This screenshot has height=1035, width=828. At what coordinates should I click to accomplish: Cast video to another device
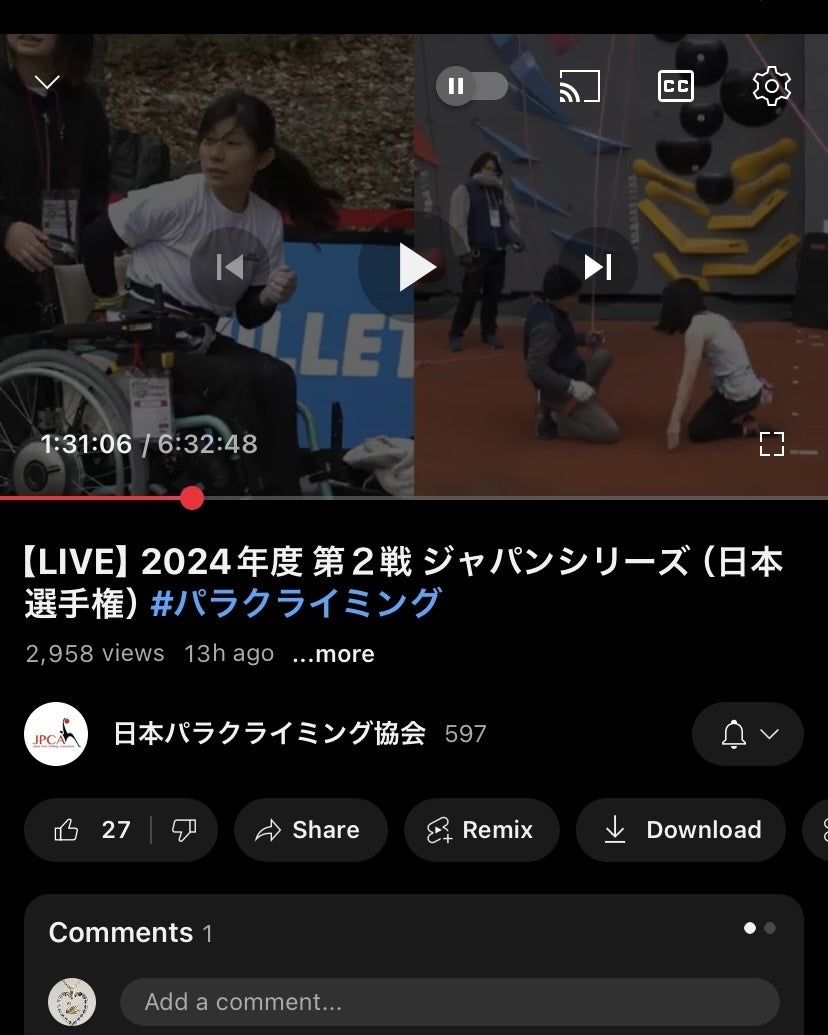point(579,87)
